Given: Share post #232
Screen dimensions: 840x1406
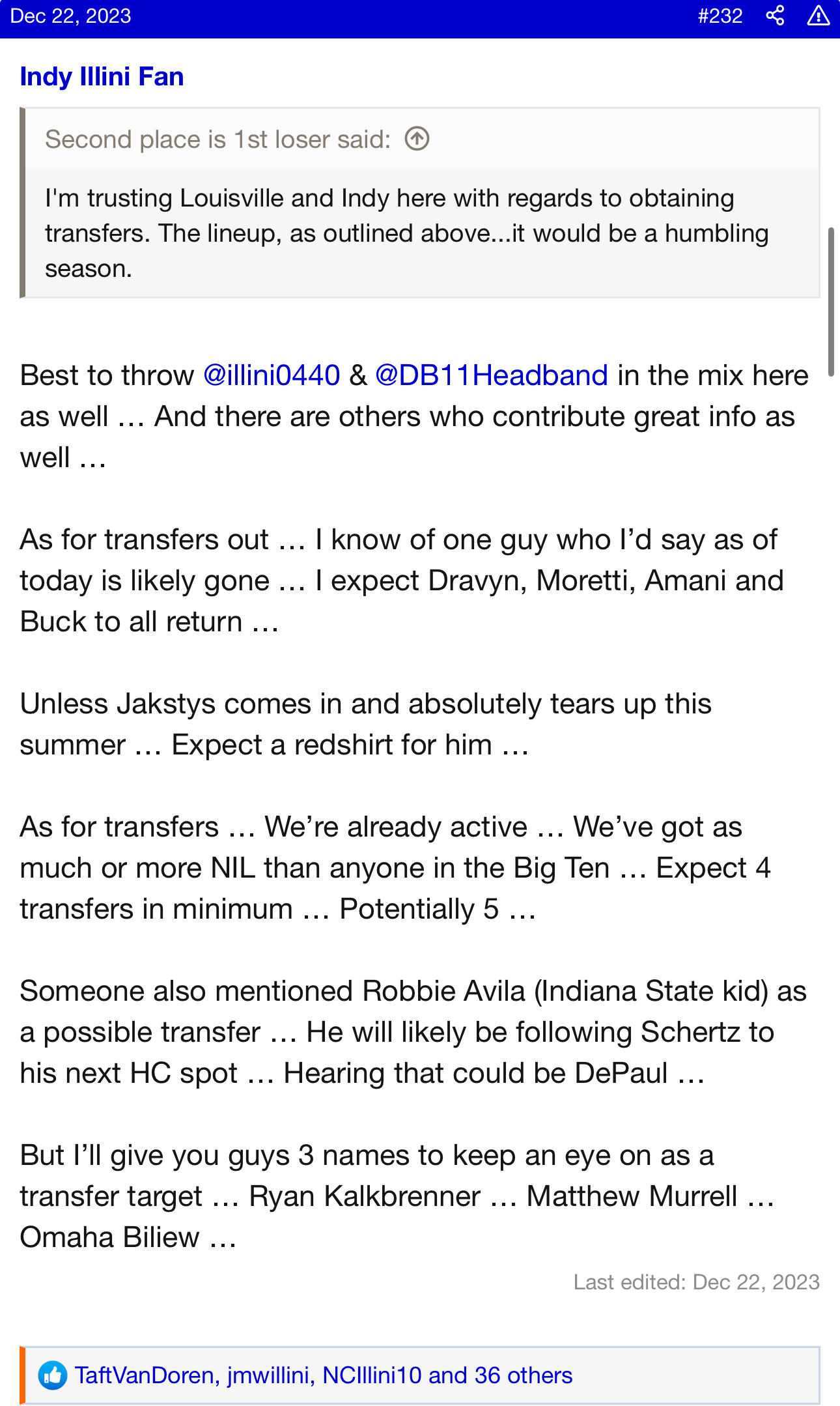Looking at the screenshot, I should [x=775, y=16].
